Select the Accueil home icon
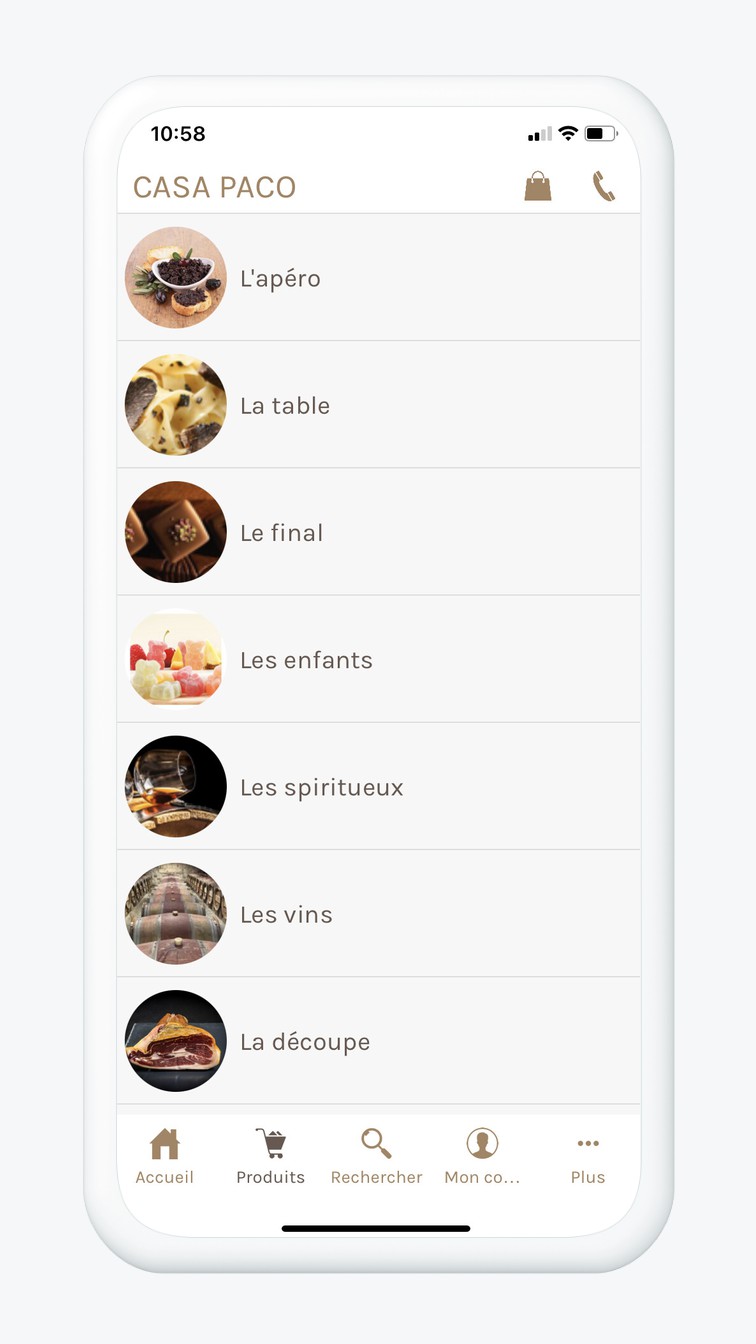Image resolution: width=756 pixels, height=1344 pixels. (164, 1143)
